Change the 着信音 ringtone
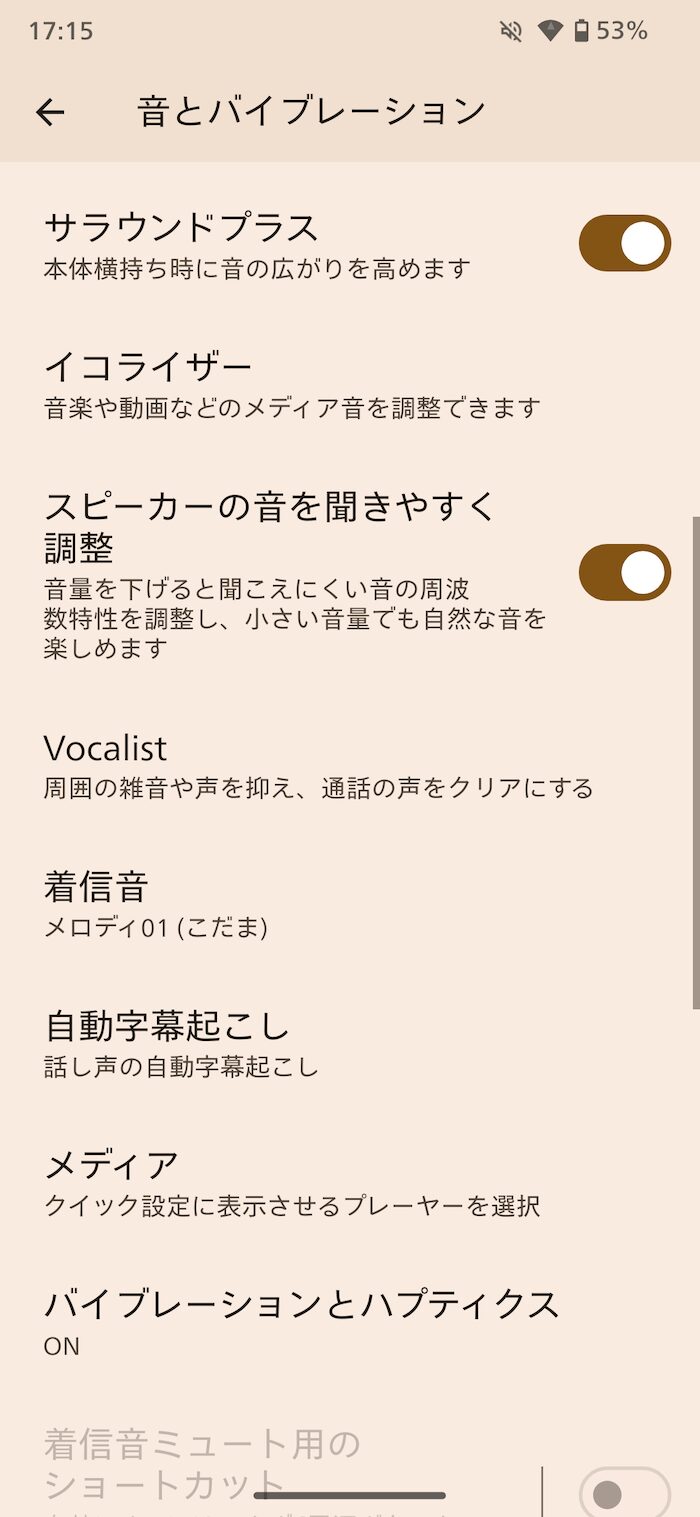This screenshot has height=1517, width=700. click(x=155, y=905)
